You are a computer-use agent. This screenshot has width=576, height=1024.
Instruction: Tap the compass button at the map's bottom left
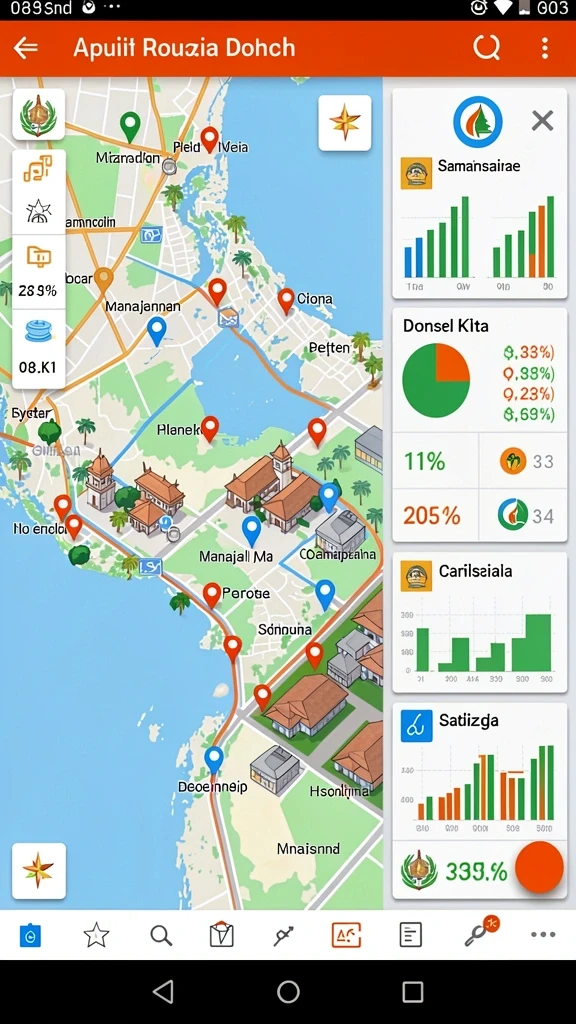tap(39, 871)
